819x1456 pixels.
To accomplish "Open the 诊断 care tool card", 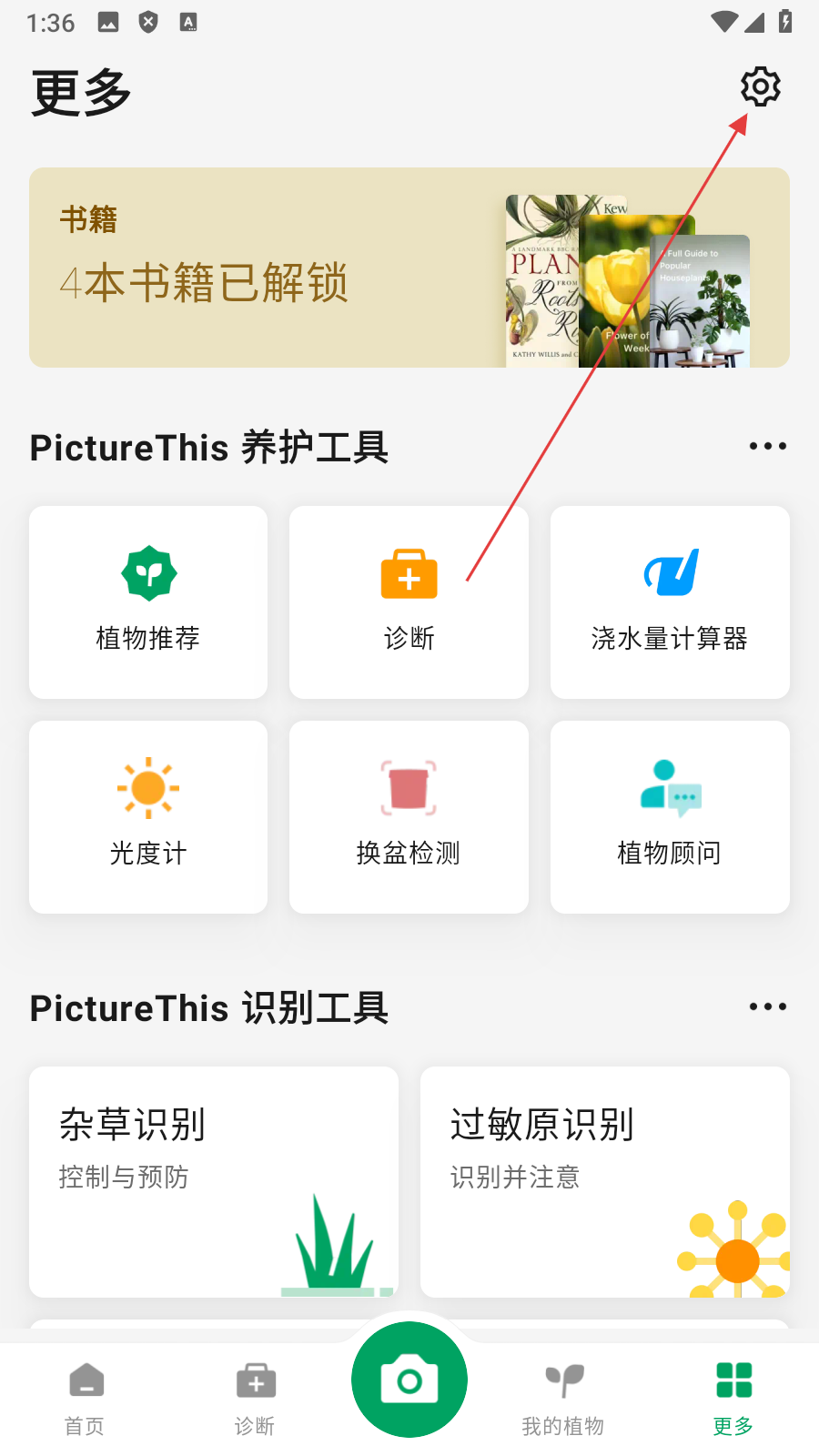I will [x=409, y=602].
